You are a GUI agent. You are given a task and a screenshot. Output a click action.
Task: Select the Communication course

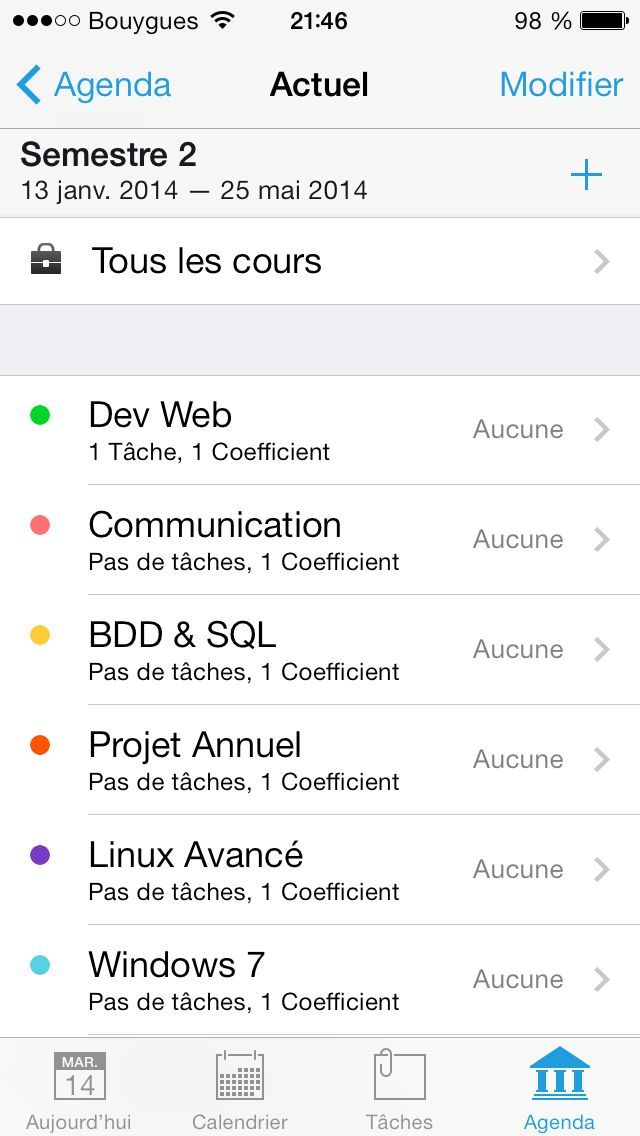click(x=320, y=541)
